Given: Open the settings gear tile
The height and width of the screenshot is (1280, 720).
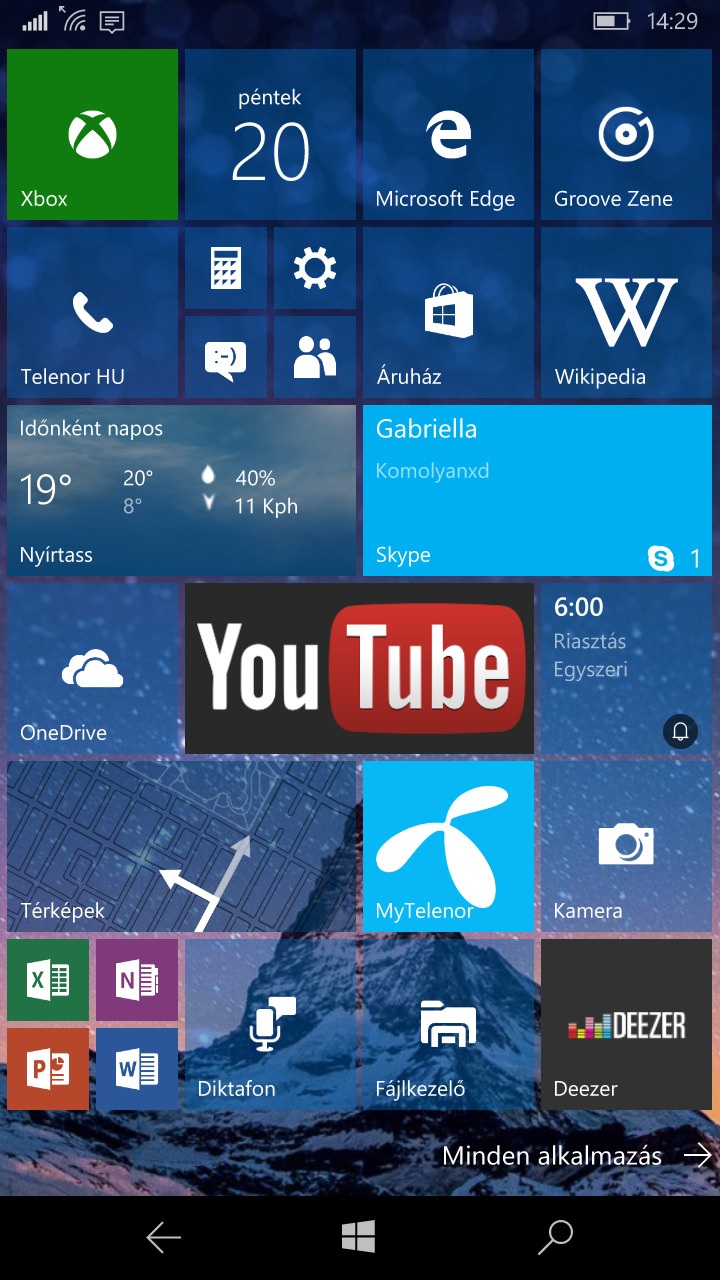Looking at the screenshot, I should [x=315, y=268].
